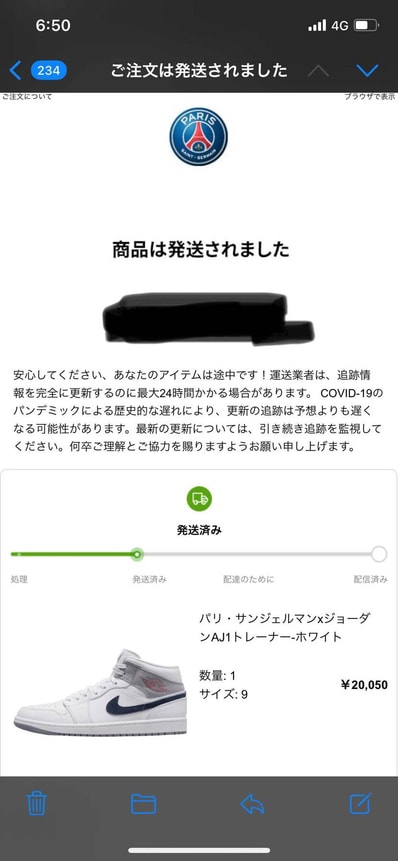Go back to the inbox with 234

(x=38, y=70)
